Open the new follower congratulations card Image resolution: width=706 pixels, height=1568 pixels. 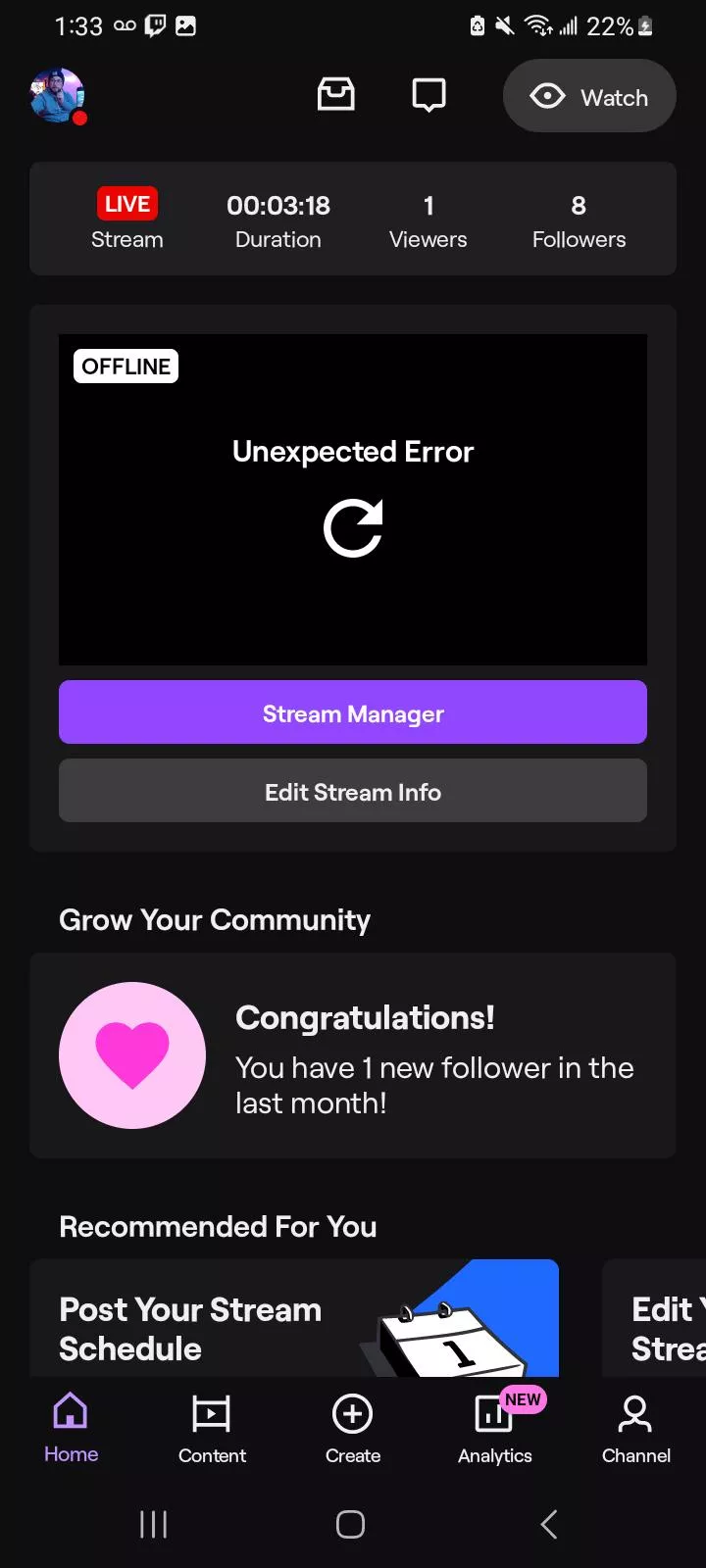click(x=353, y=1055)
